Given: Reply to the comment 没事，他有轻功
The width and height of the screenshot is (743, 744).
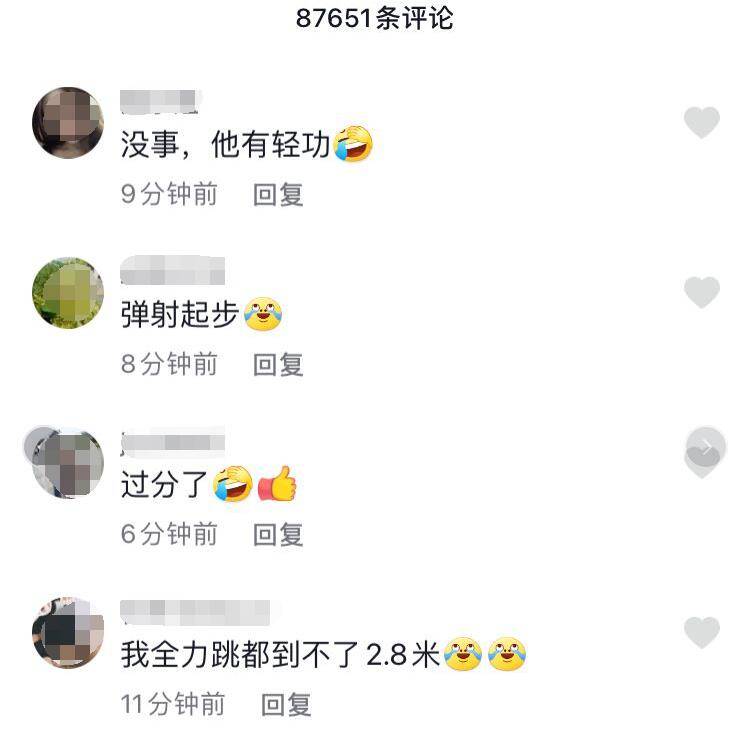Looking at the screenshot, I should 277,194.
